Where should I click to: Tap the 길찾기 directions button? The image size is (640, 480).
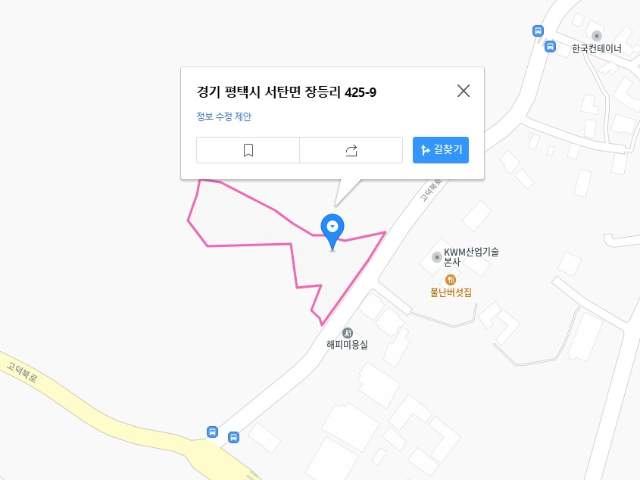coord(440,150)
